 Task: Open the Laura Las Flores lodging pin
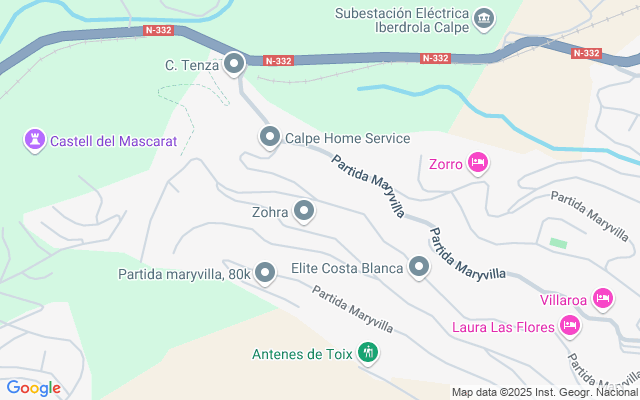tap(569, 325)
